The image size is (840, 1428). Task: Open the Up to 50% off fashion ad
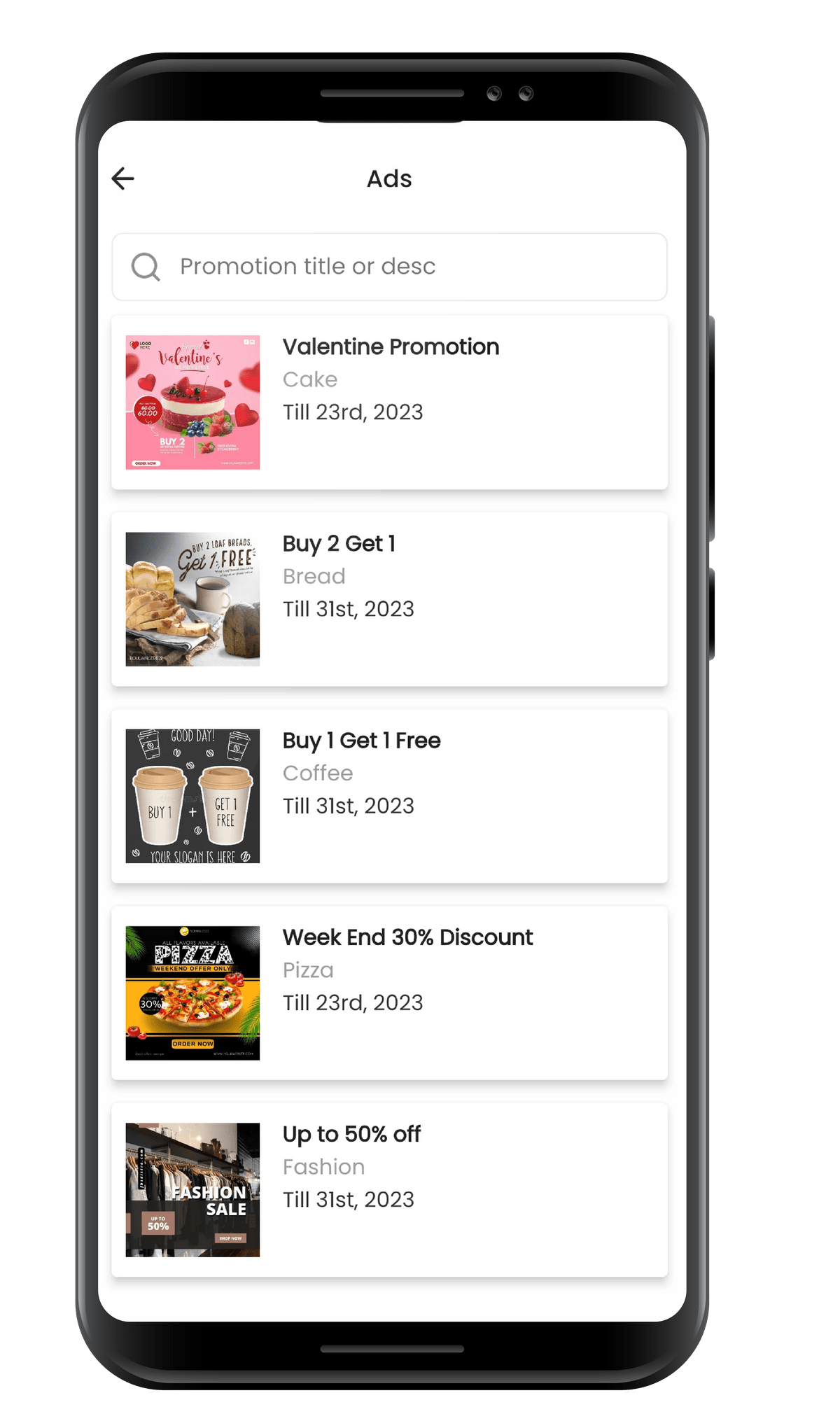point(389,1189)
